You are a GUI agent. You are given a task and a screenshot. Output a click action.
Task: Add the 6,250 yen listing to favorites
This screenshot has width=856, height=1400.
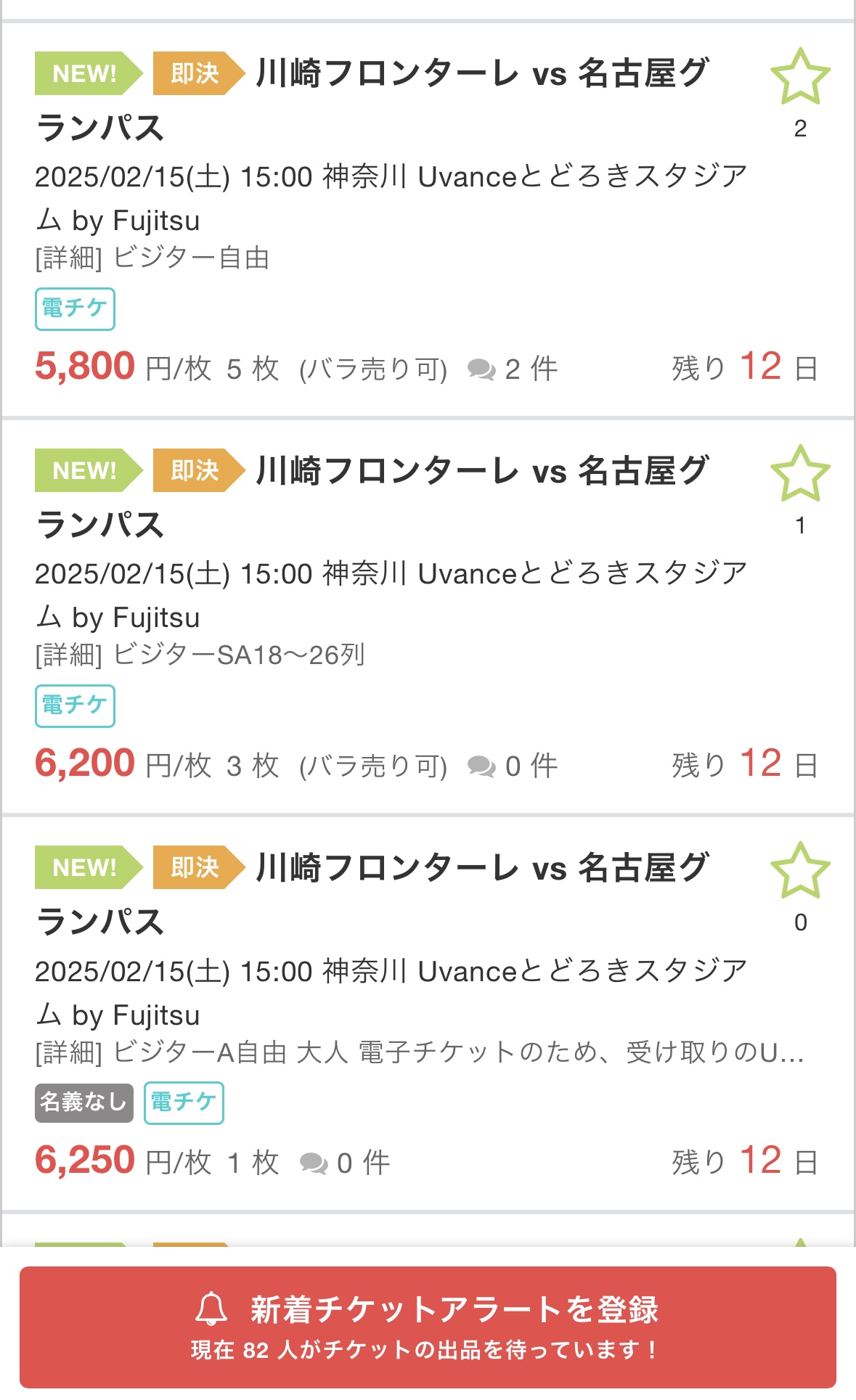point(800,870)
